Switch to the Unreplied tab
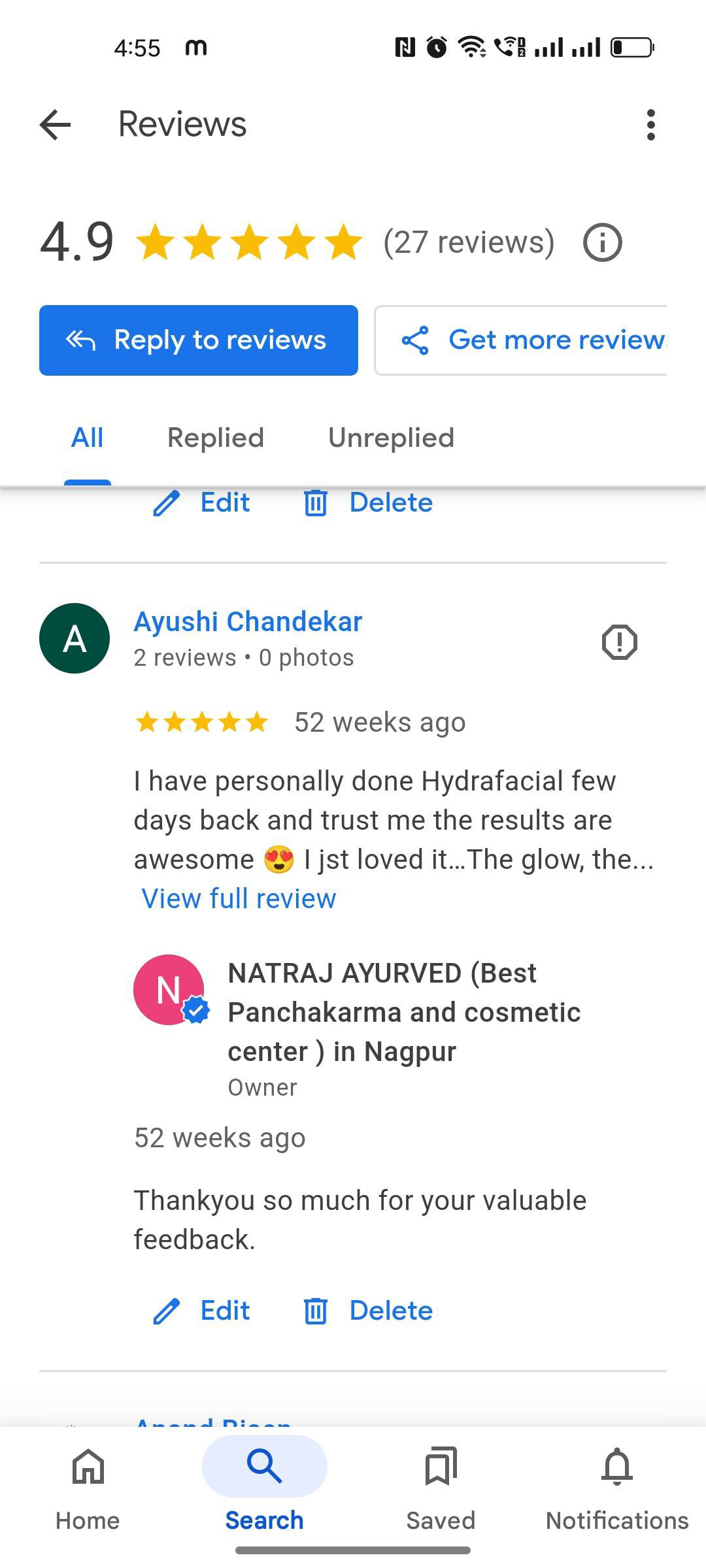The width and height of the screenshot is (706, 1568). coord(391,438)
